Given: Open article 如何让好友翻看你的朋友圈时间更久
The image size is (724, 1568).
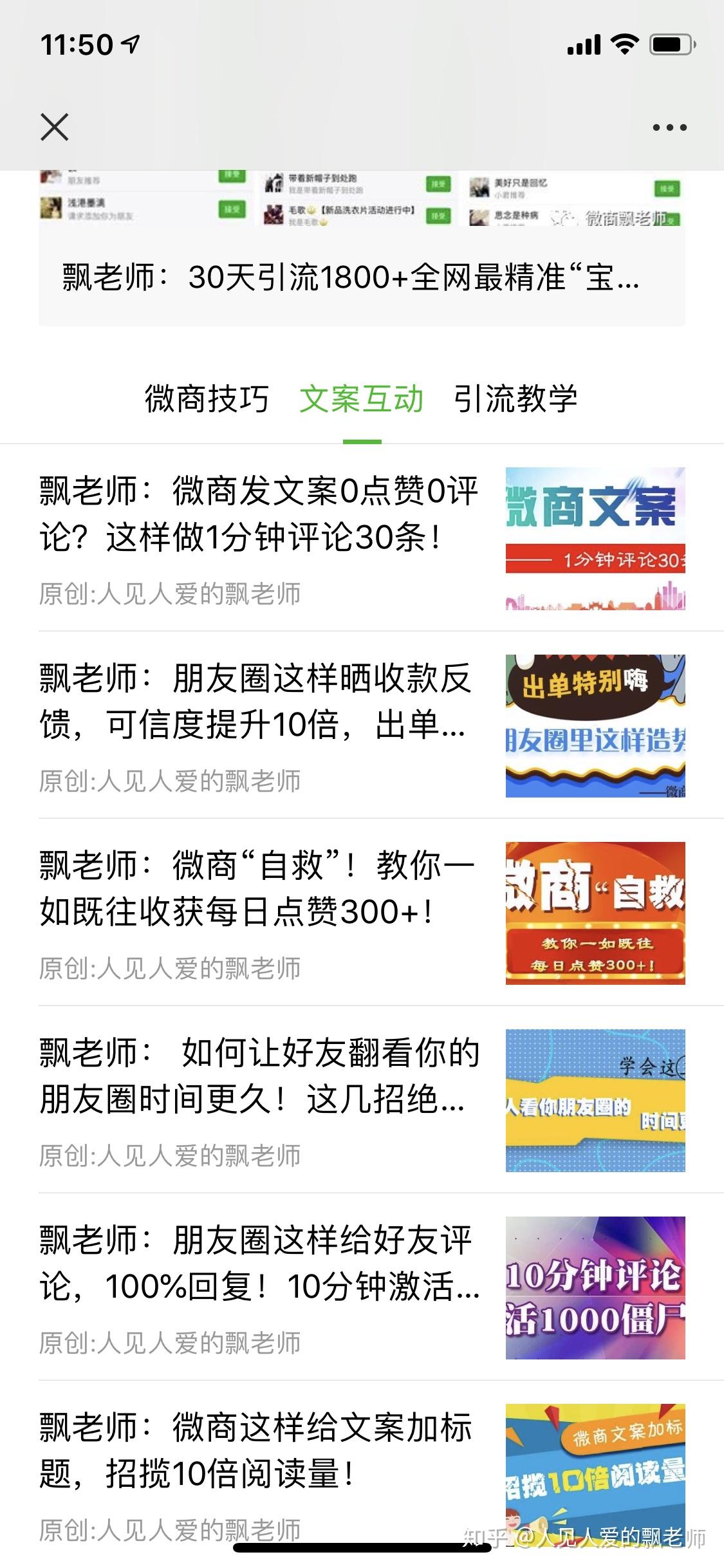Looking at the screenshot, I should [259, 1076].
